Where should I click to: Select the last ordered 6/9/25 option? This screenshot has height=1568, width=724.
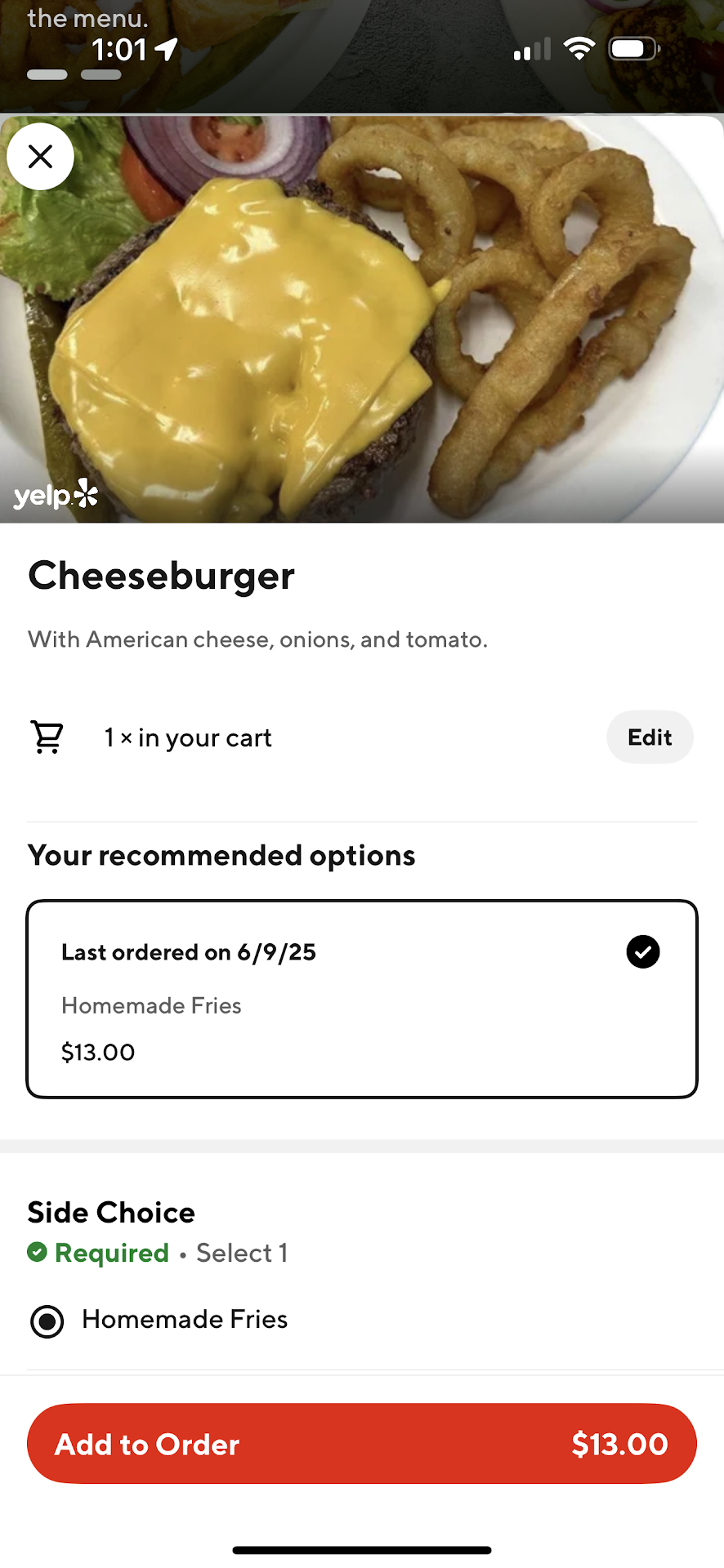coord(362,999)
